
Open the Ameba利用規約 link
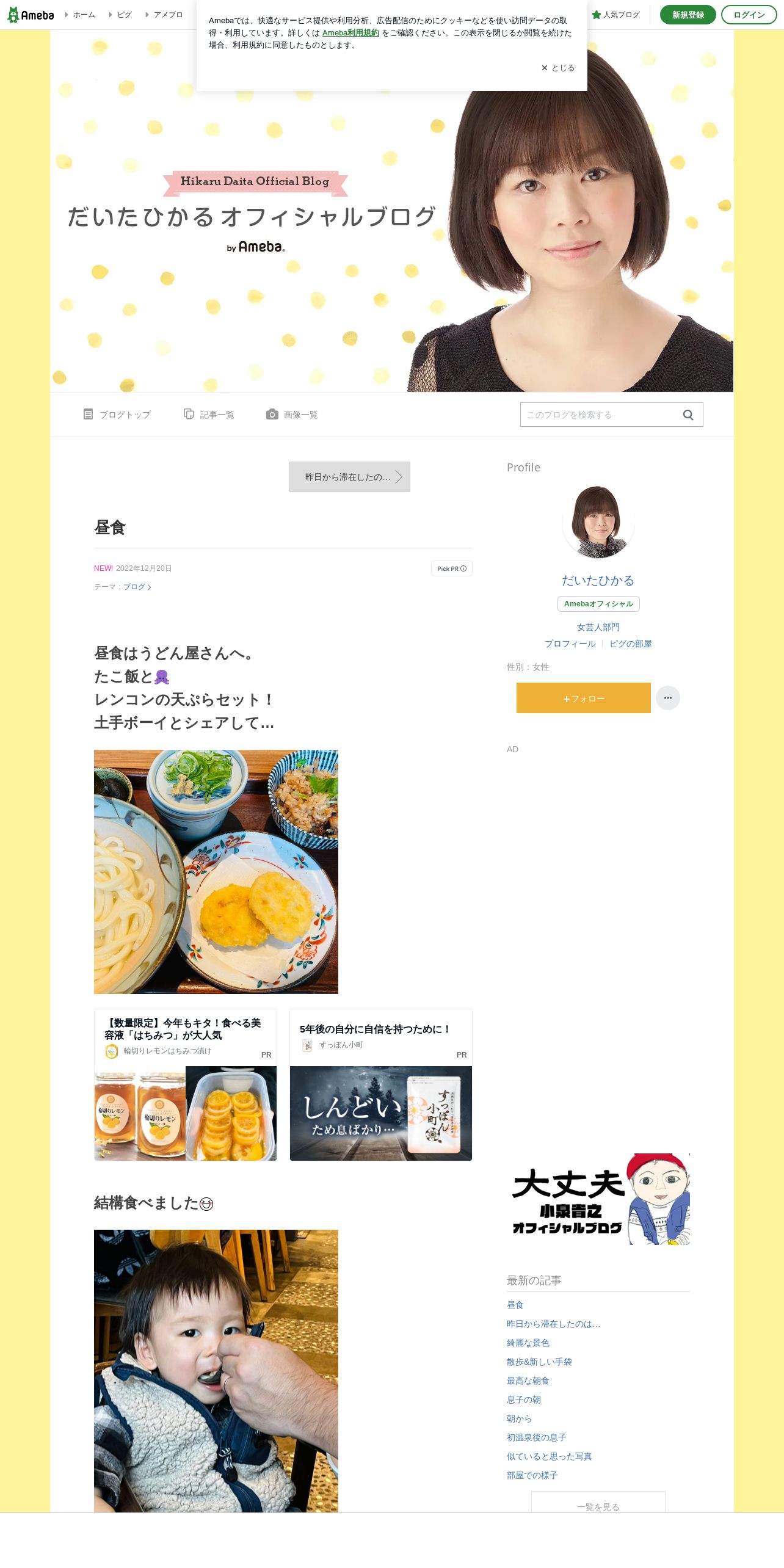350,33
